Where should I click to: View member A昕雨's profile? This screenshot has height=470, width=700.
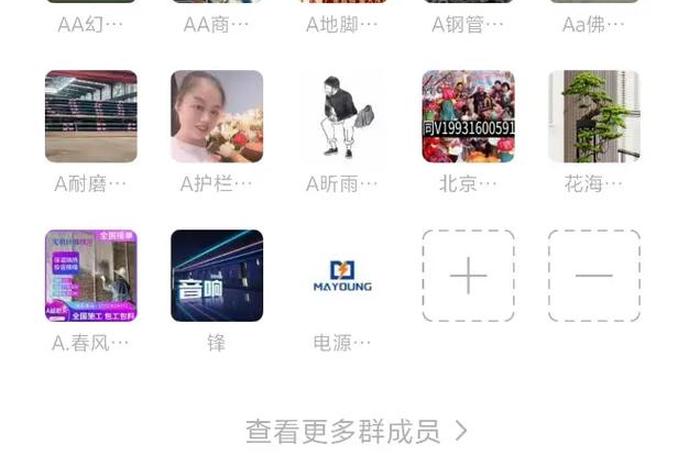coord(342,116)
